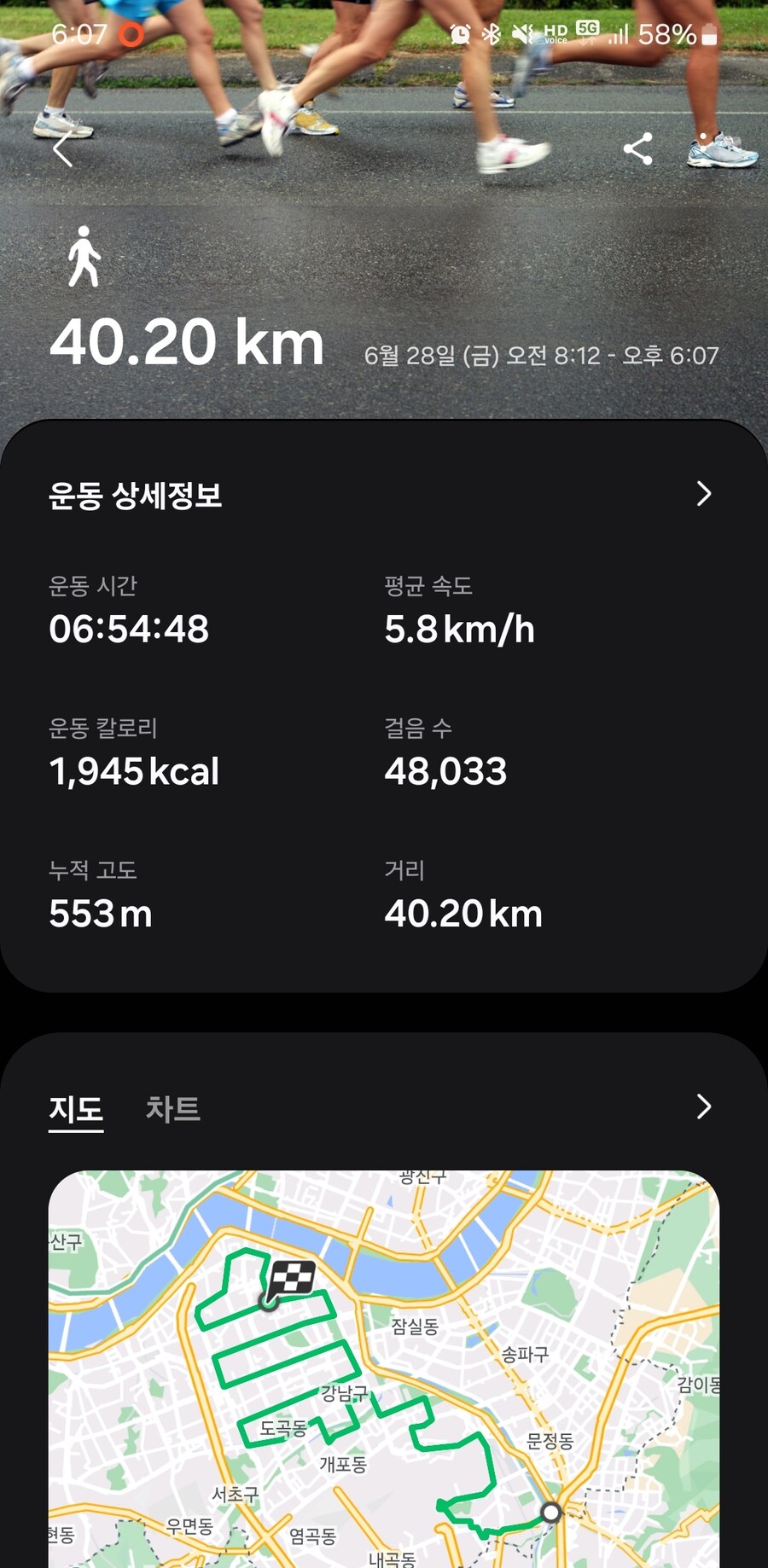Image resolution: width=768 pixels, height=1568 pixels.
Task: Tap the back arrow to exit workout details
Action: point(61,148)
